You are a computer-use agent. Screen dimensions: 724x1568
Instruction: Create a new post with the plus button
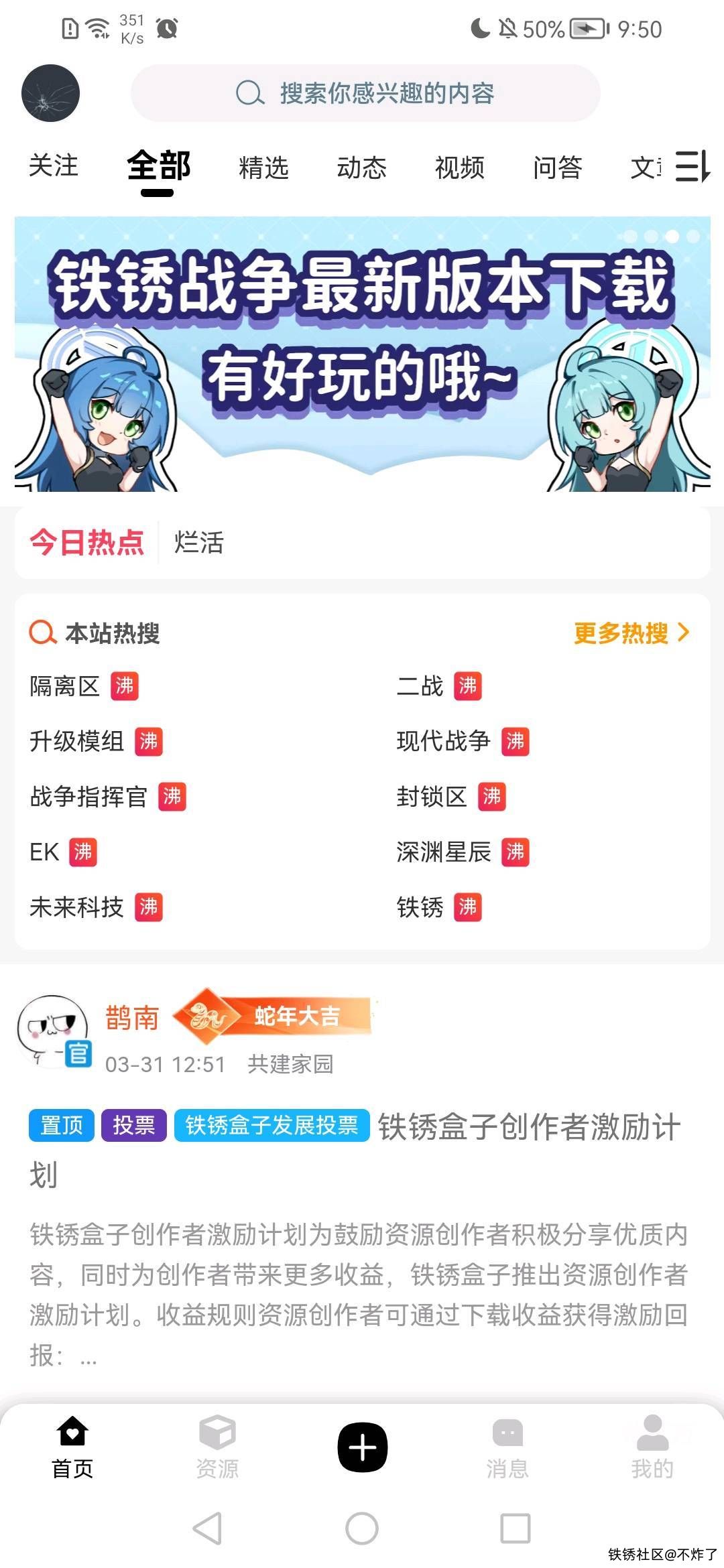[362, 1447]
